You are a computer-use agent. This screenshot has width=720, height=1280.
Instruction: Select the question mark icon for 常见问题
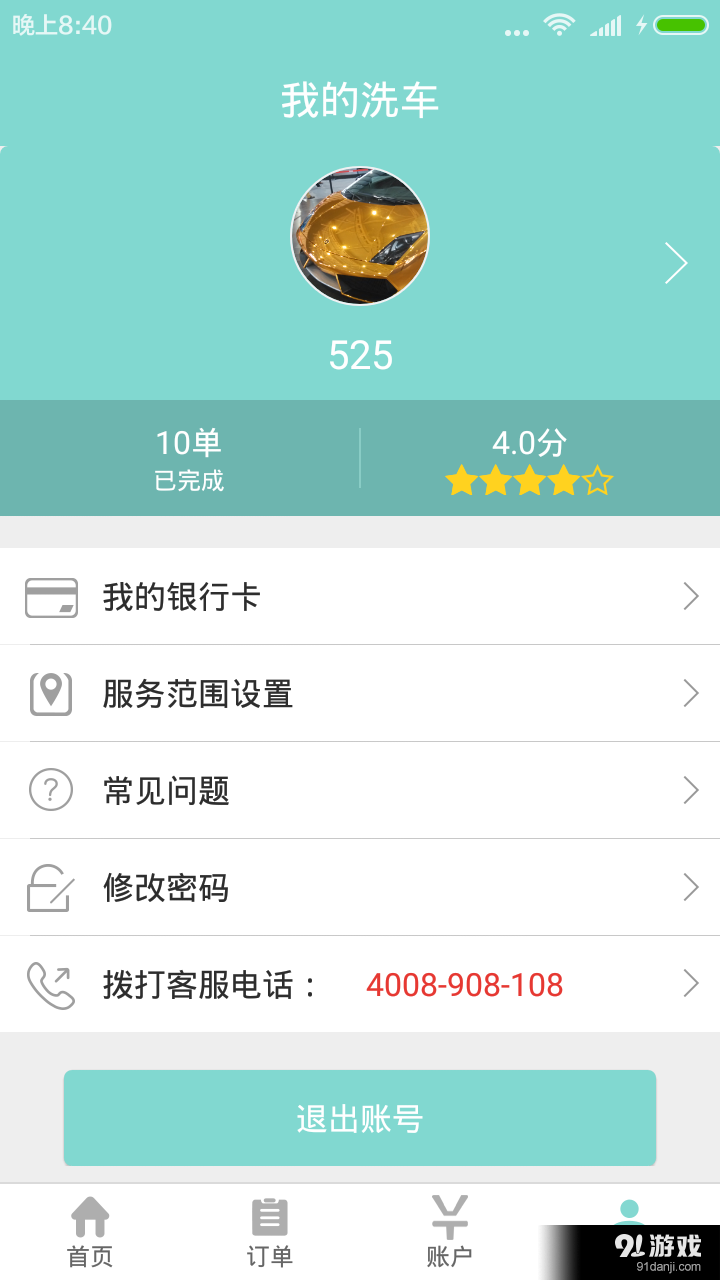(51, 790)
